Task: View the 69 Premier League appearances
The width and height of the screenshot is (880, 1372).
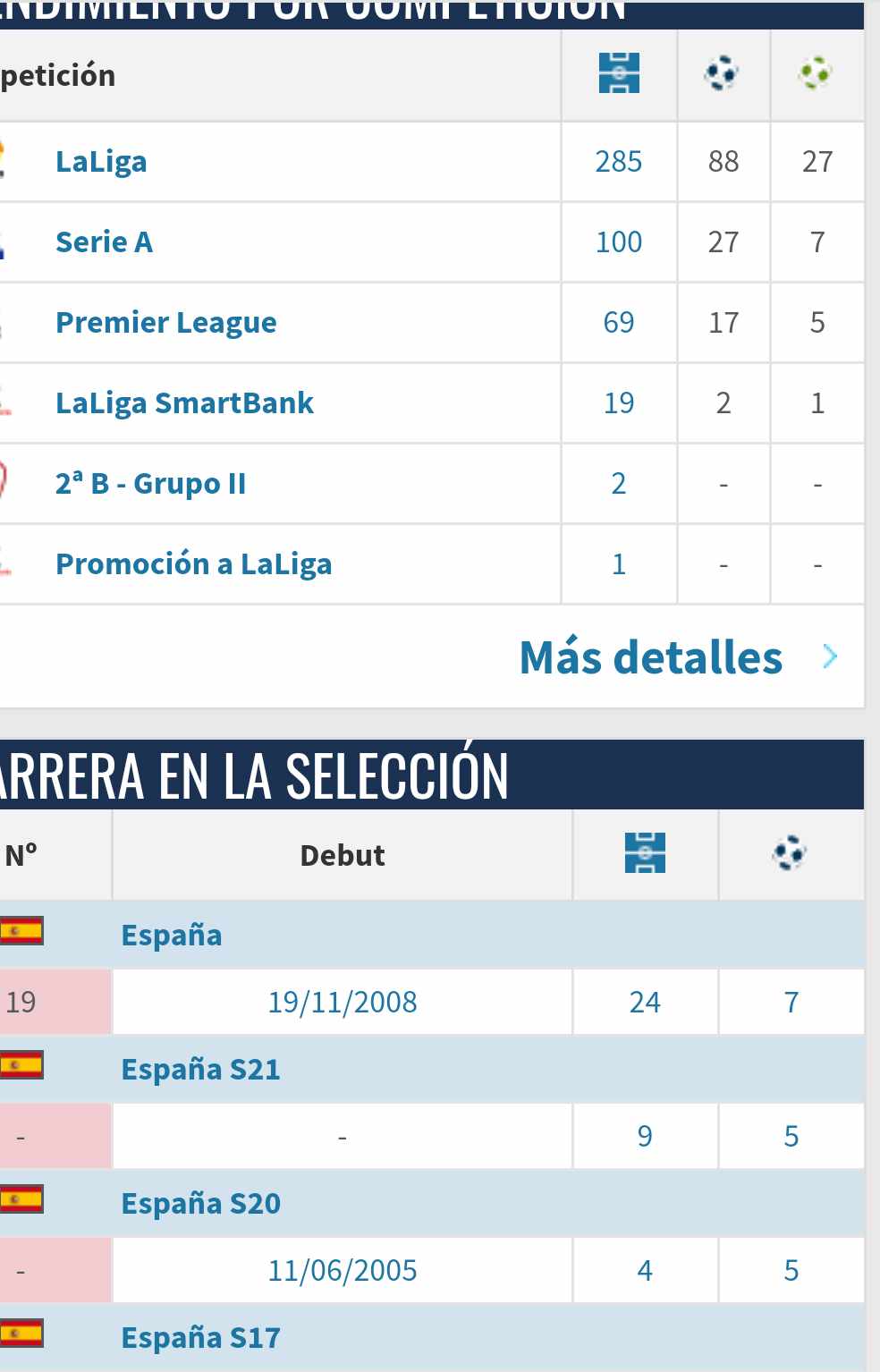Action: 618,323
